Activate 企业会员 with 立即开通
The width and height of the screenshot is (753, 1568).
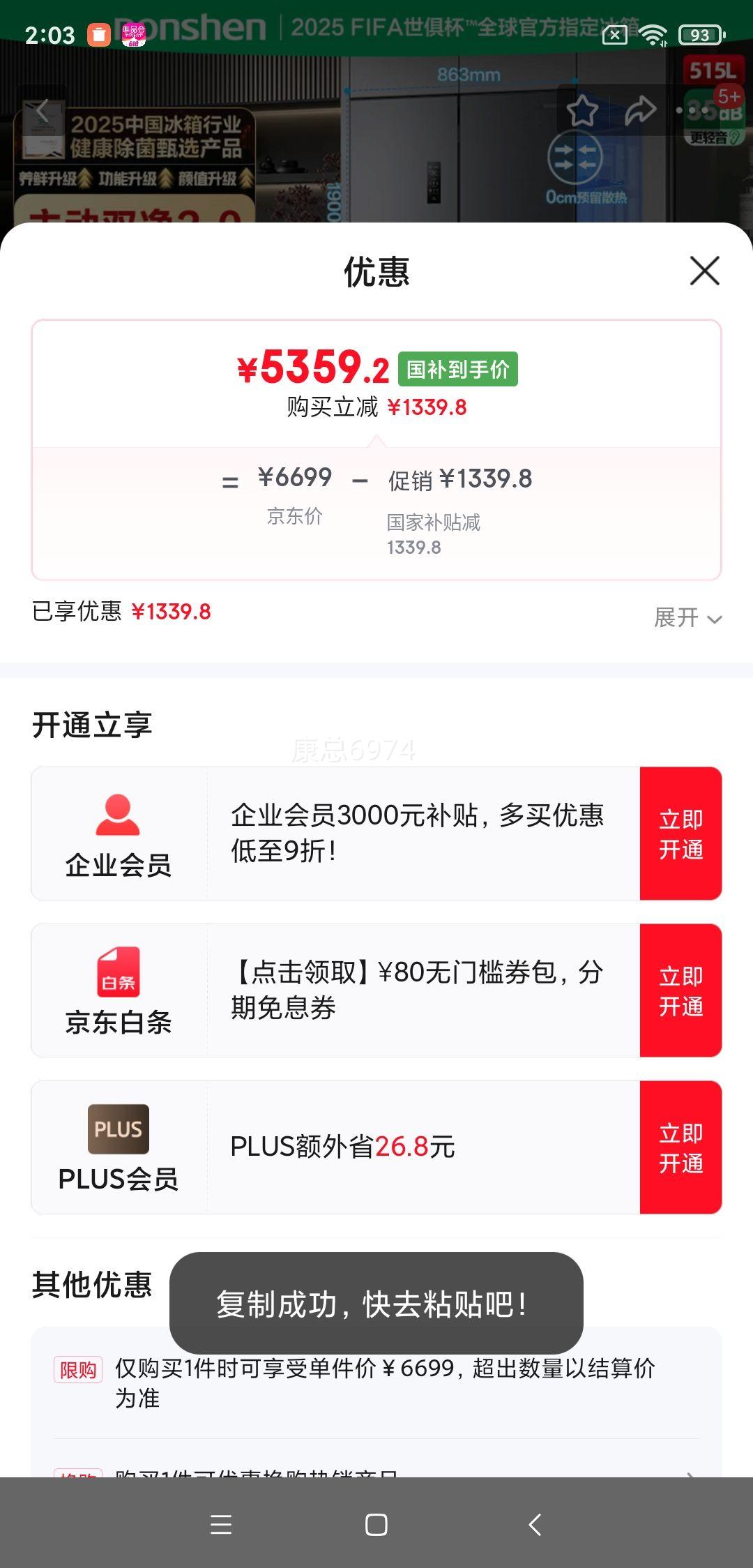point(680,834)
